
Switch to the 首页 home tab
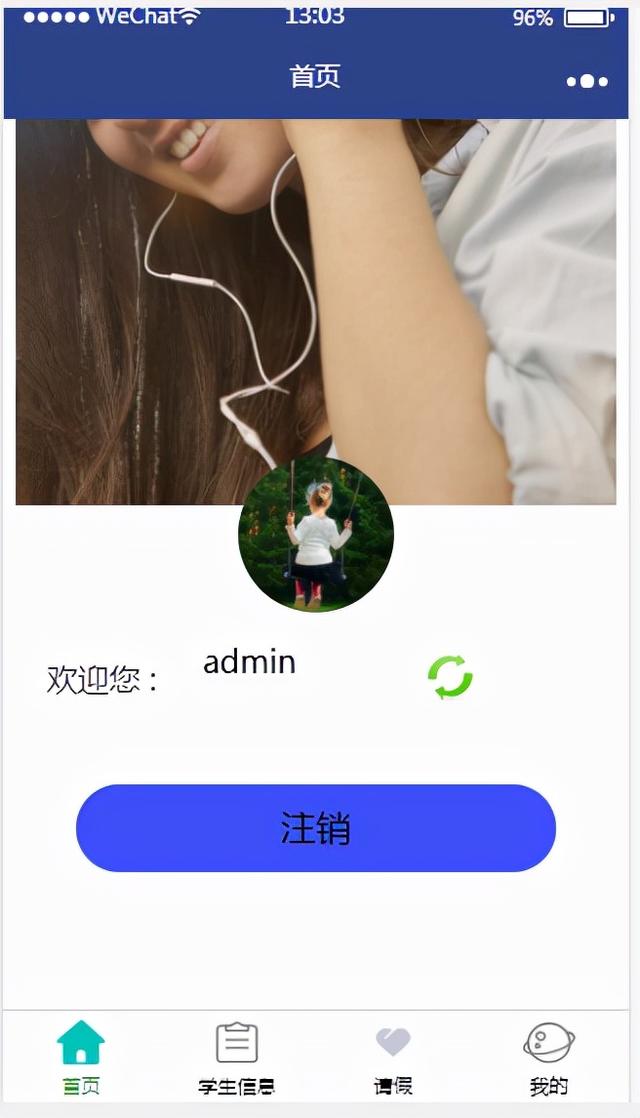(81, 1057)
